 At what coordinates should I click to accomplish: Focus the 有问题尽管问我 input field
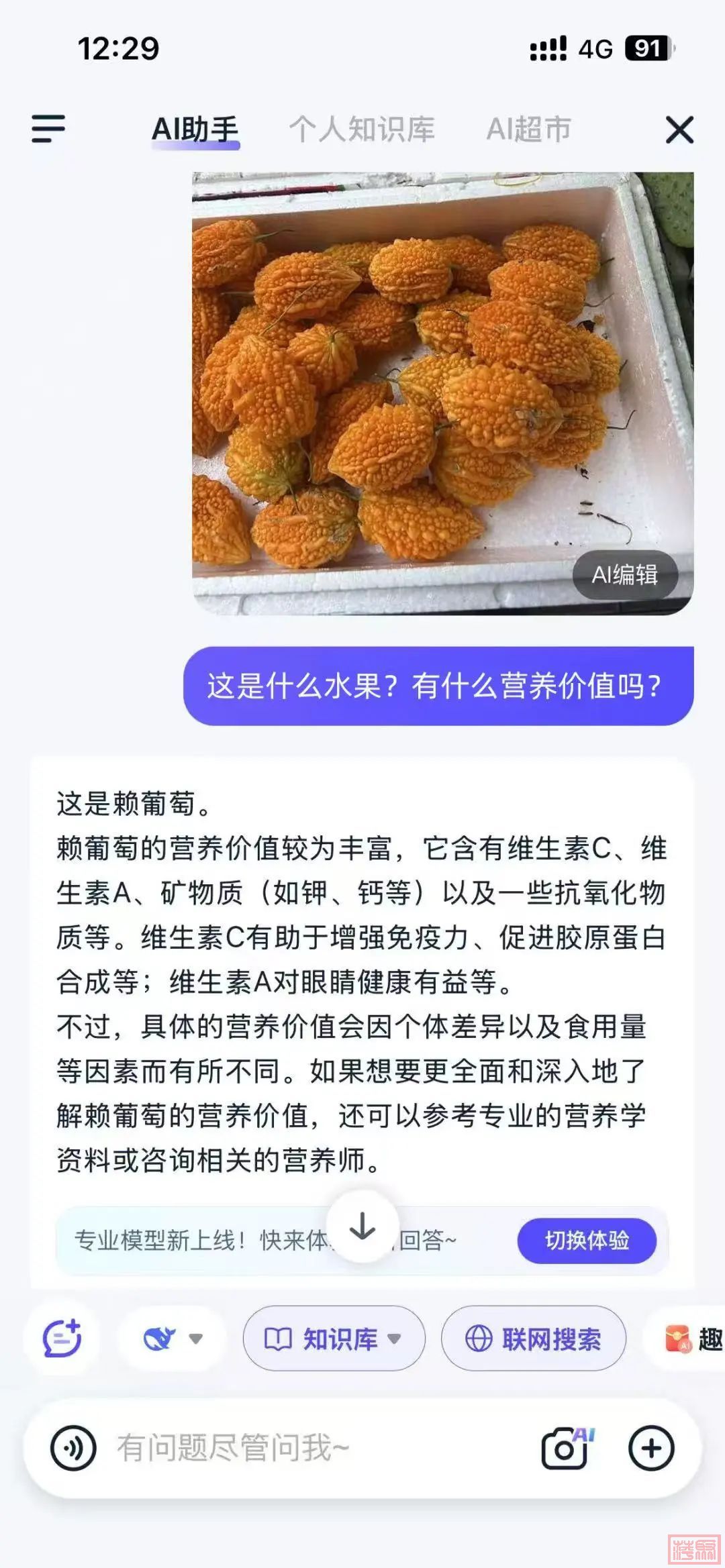click(x=302, y=1448)
